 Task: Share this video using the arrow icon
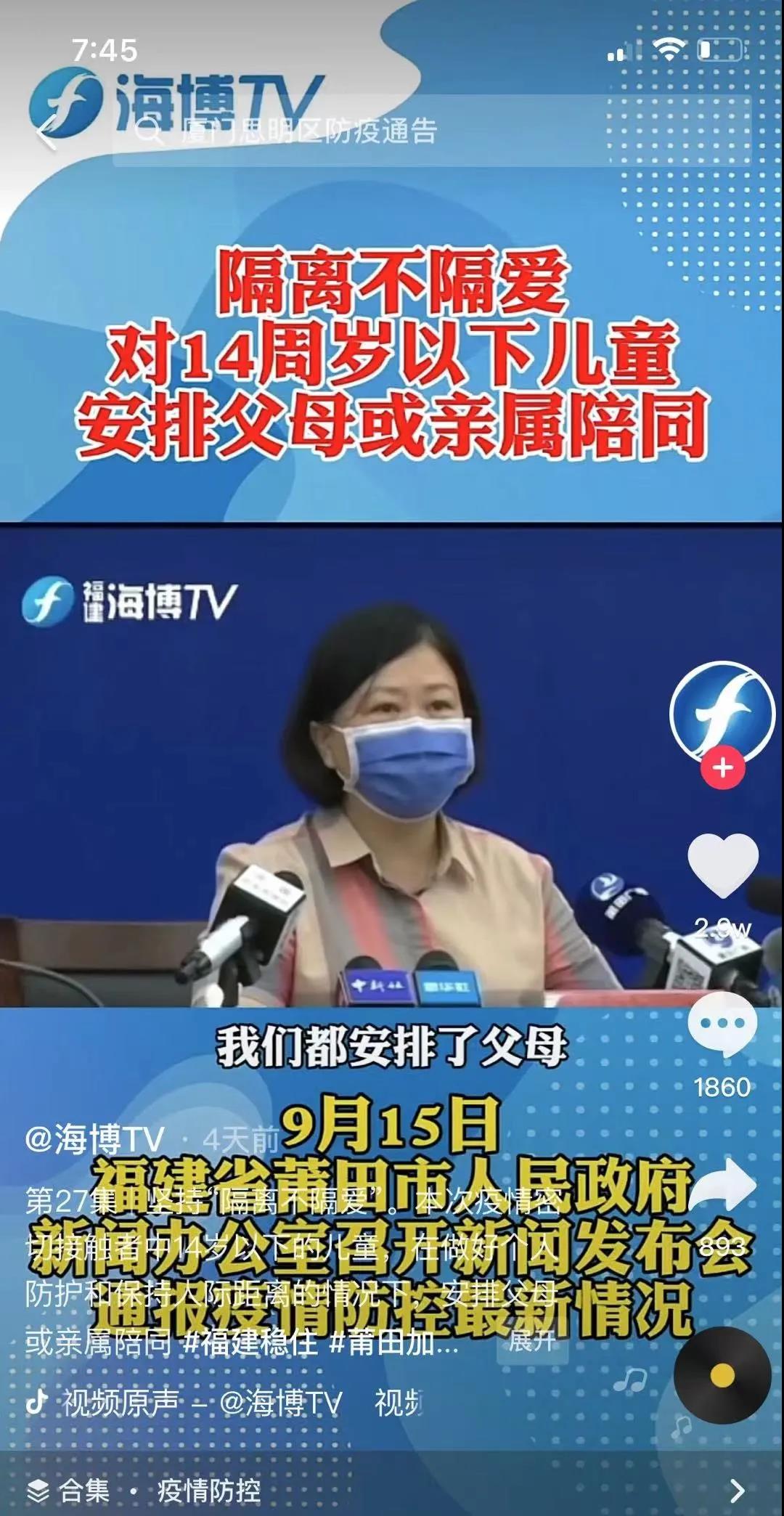coord(722,1185)
